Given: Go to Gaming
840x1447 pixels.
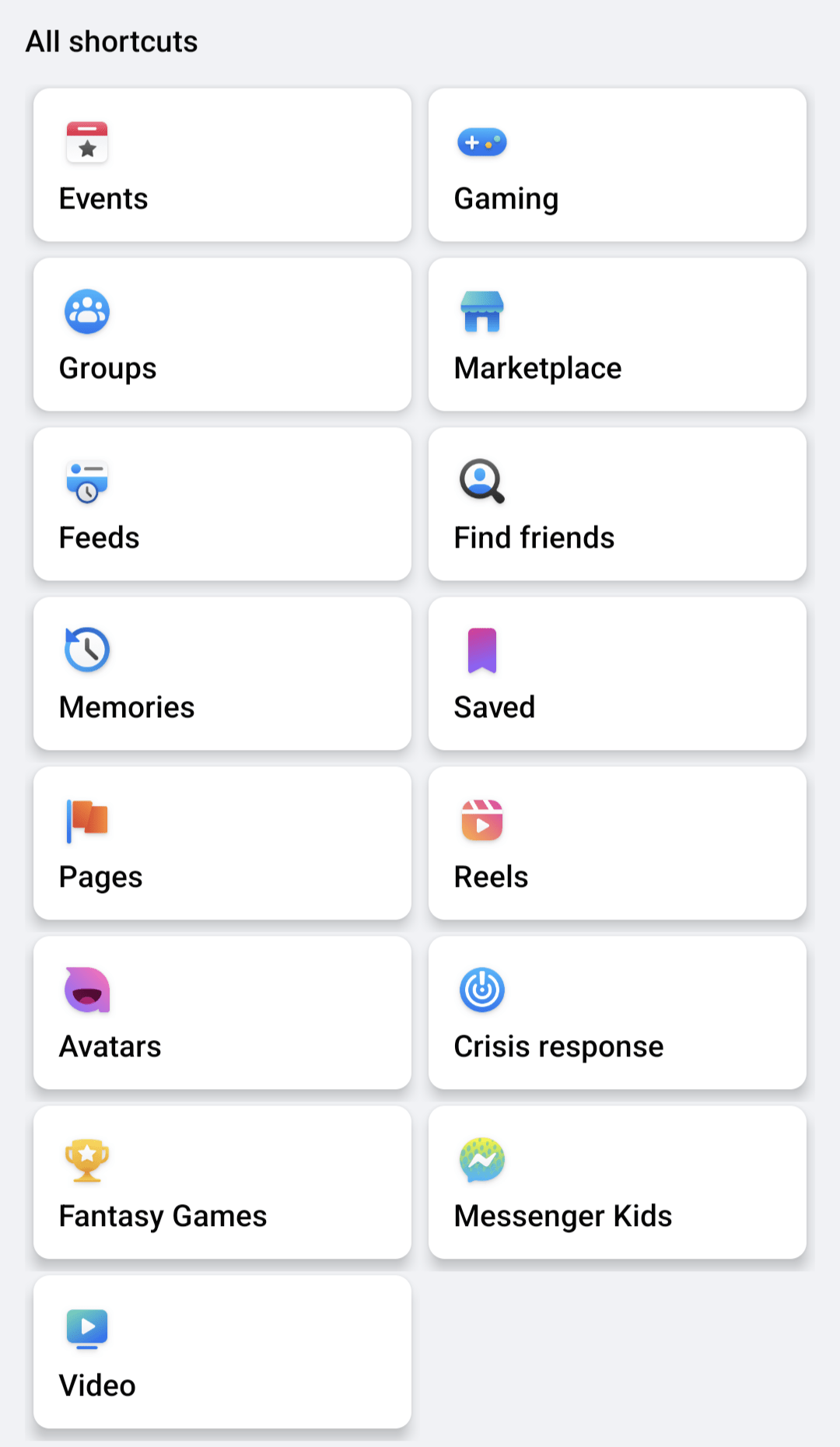Looking at the screenshot, I should [617, 165].
